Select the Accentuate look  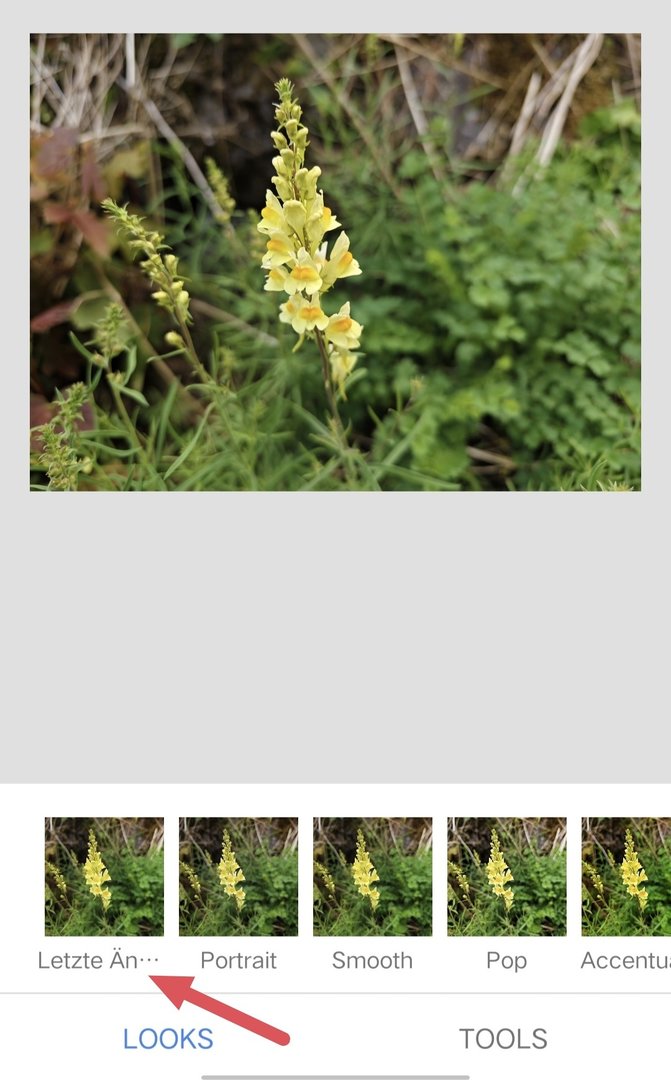(x=627, y=877)
